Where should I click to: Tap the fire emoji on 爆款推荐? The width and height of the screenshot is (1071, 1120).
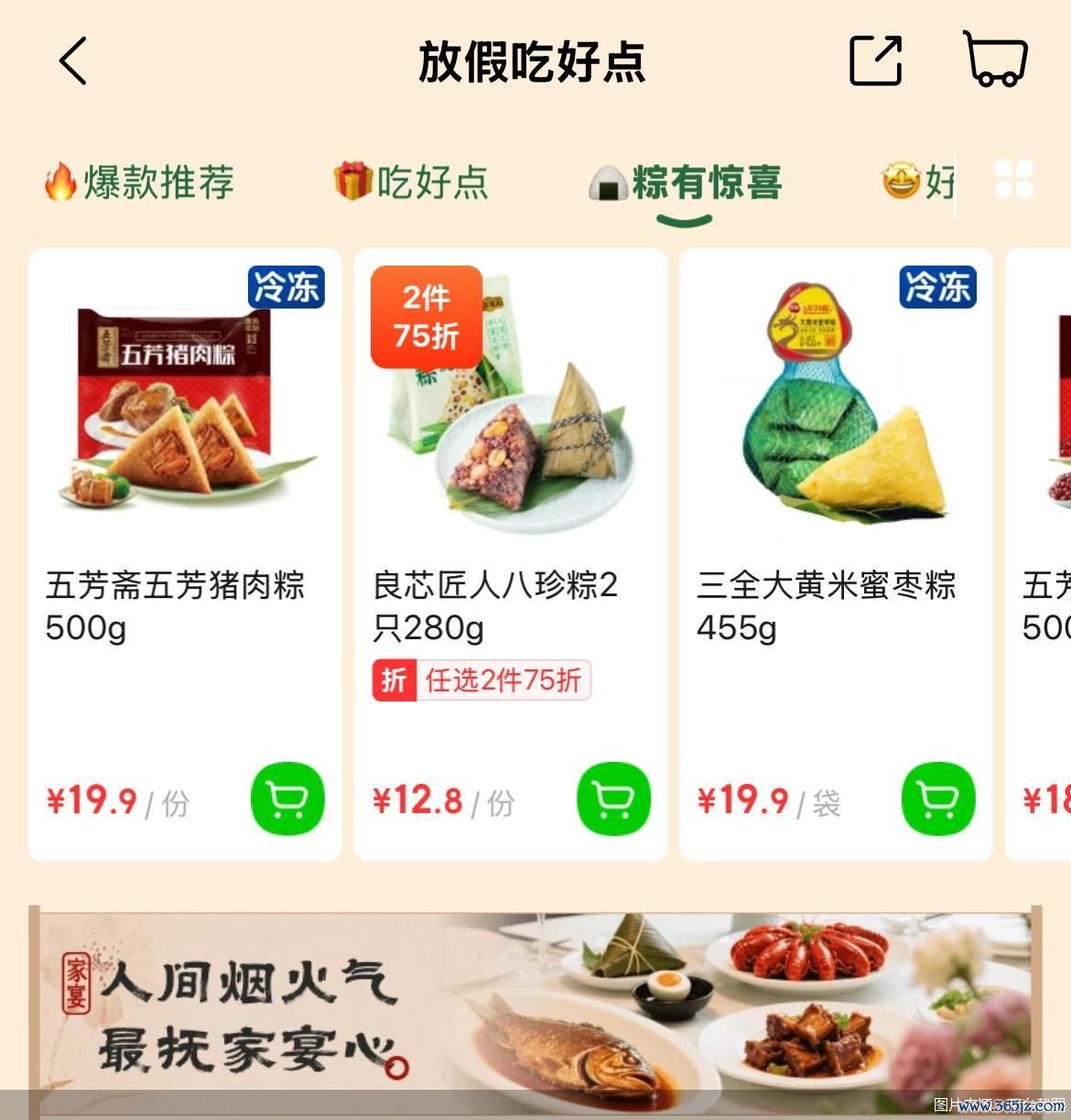[x=59, y=181]
